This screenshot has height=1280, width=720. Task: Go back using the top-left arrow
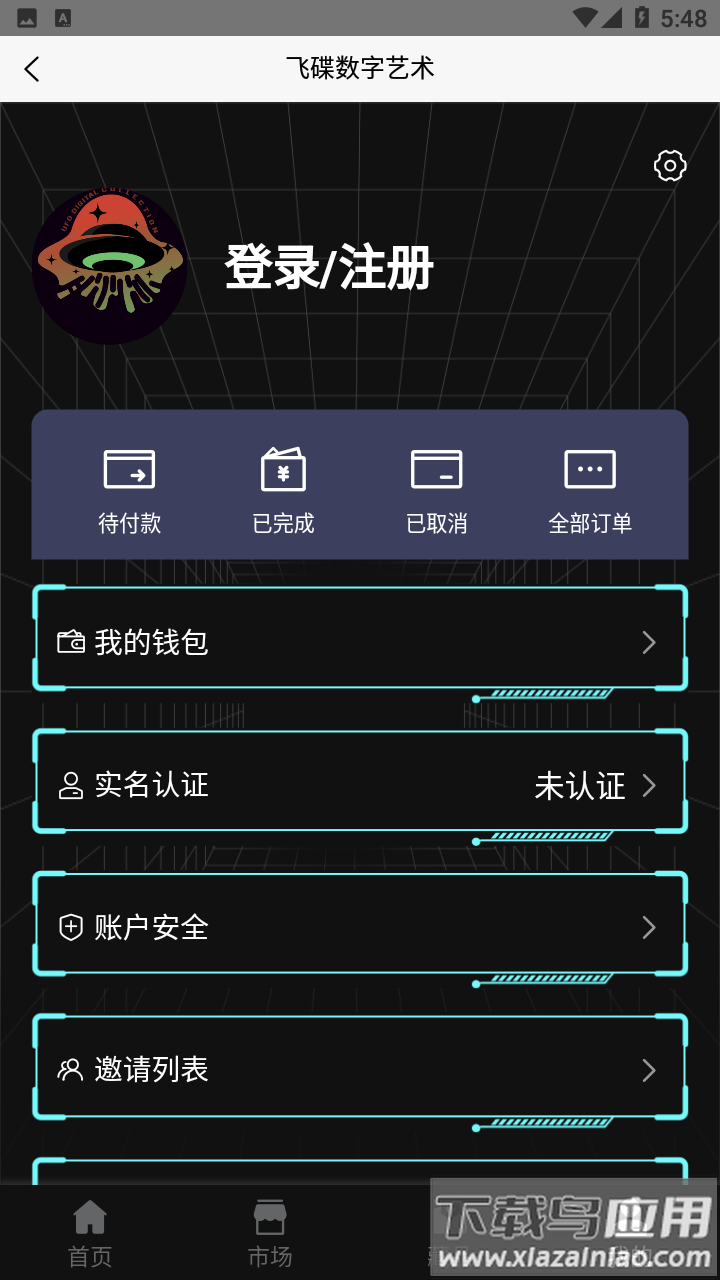pyautogui.click(x=32, y=69)
